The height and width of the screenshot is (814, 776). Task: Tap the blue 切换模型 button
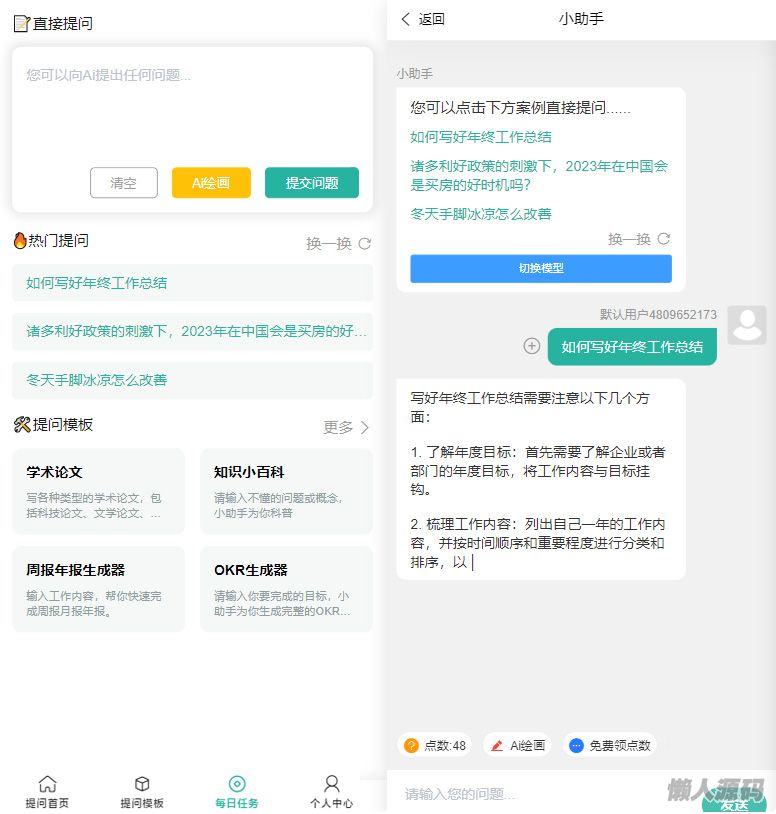pos(540,269)
